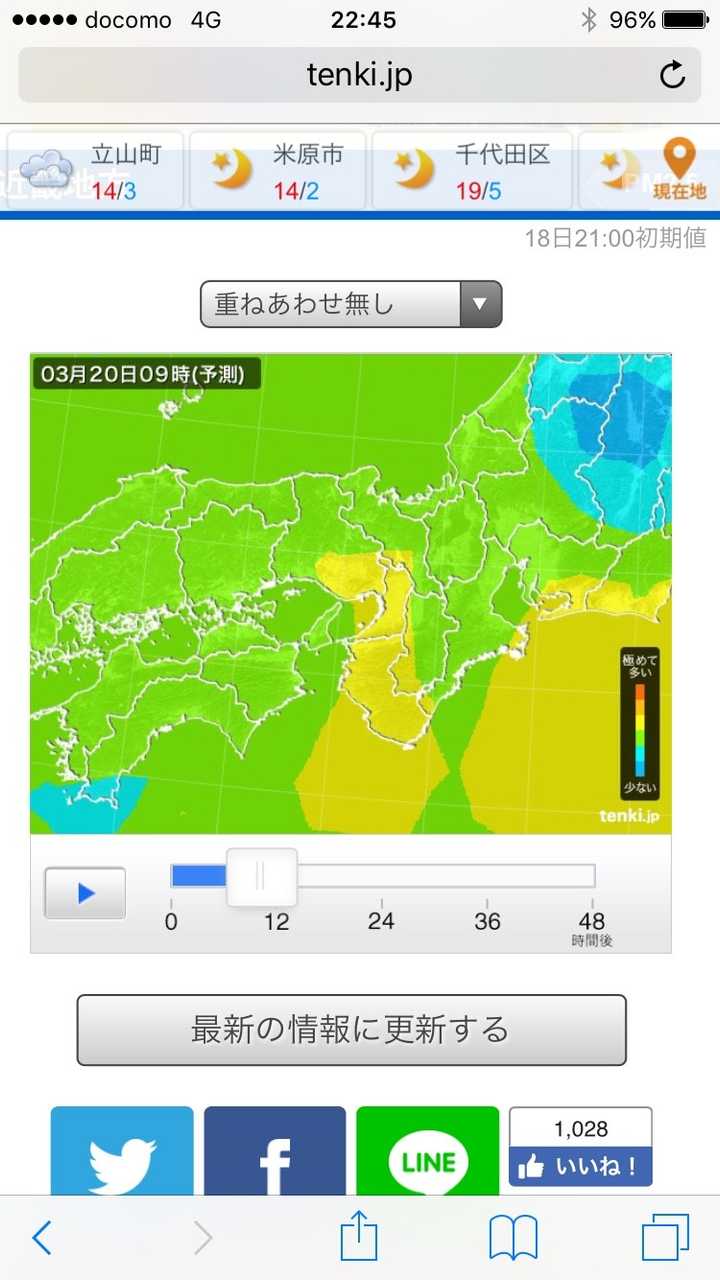Expand the 重ねあわせ無し dropdown

(x=351, y=304)
